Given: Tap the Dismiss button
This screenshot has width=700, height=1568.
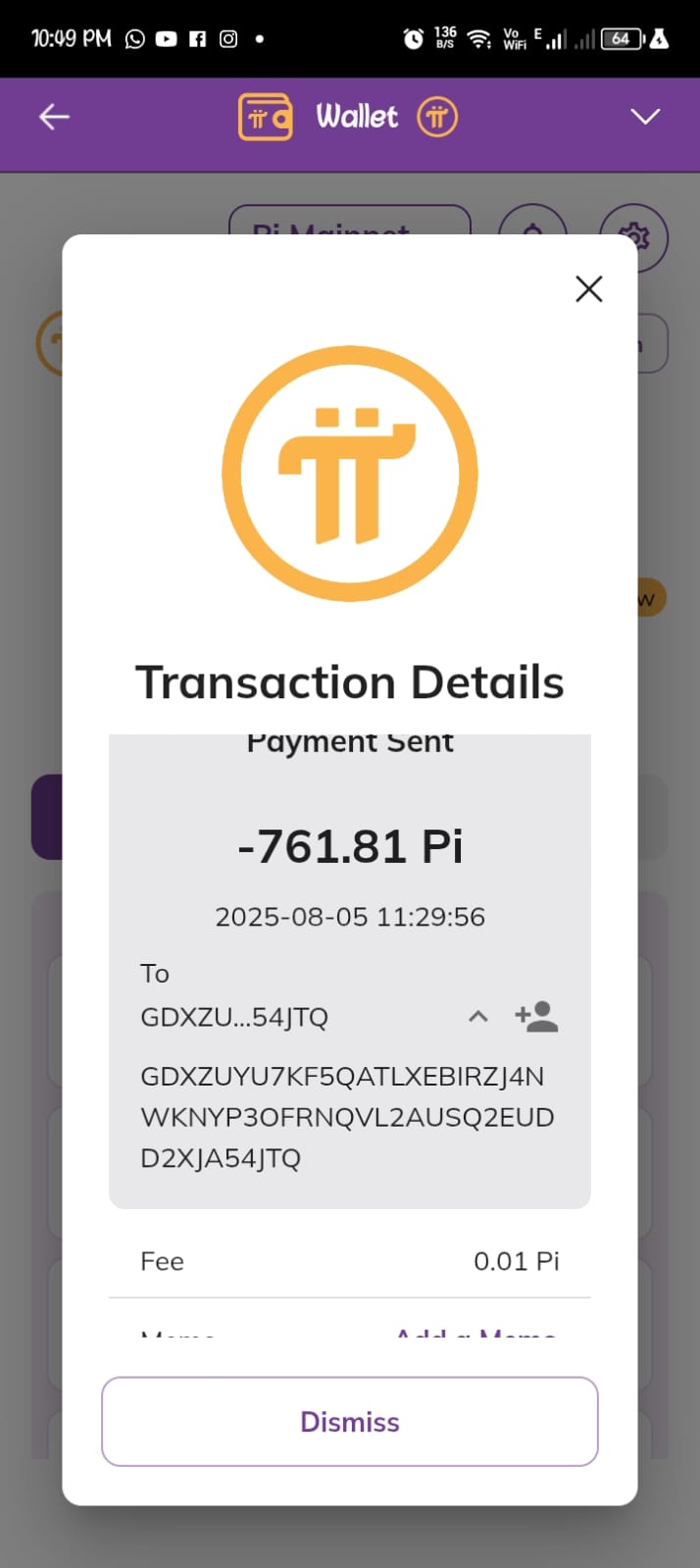Looking at the screenshot, I should 350,1421.
